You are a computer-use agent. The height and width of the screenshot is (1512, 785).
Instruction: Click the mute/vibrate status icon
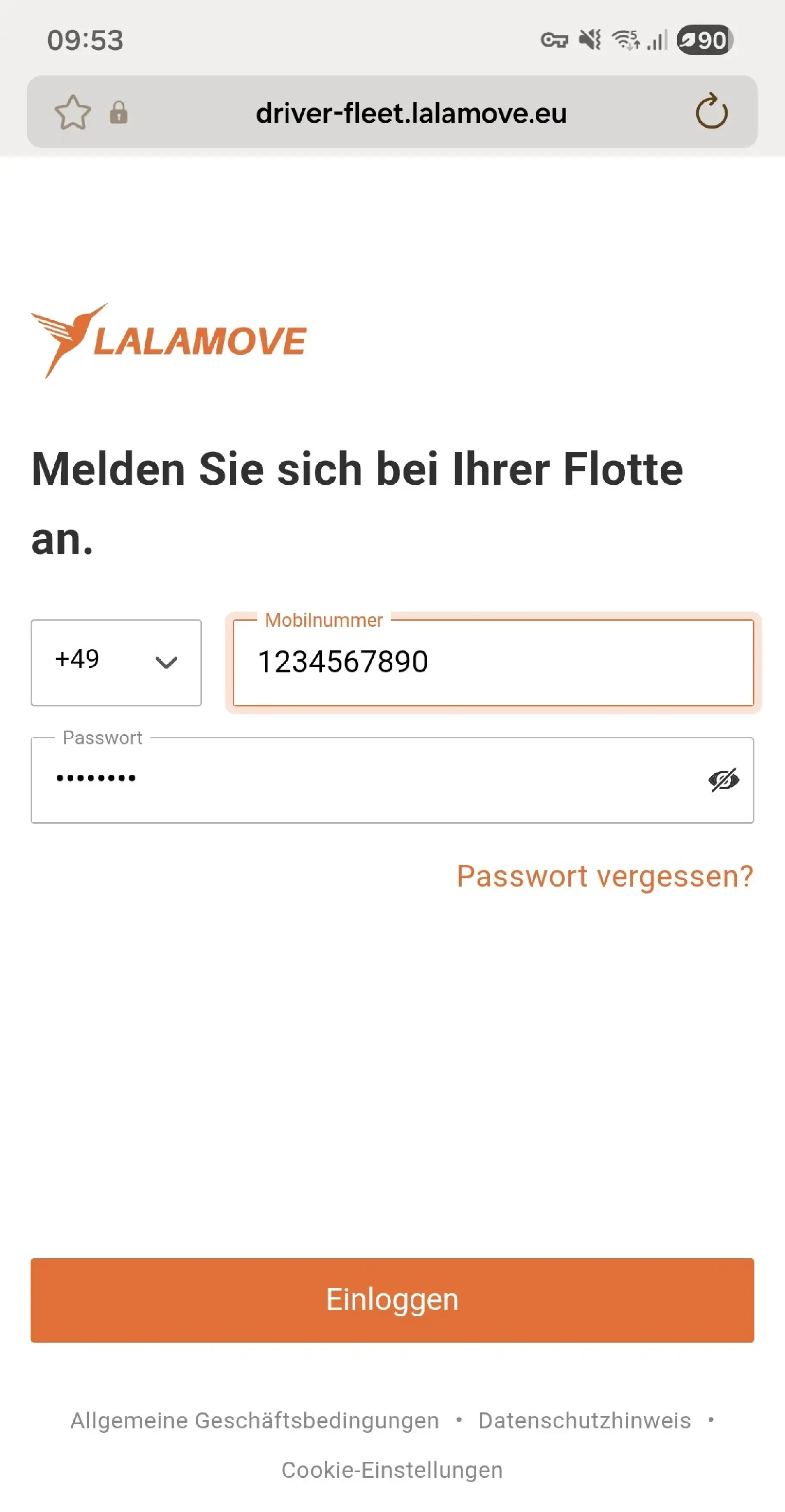[x=589, y=40]
